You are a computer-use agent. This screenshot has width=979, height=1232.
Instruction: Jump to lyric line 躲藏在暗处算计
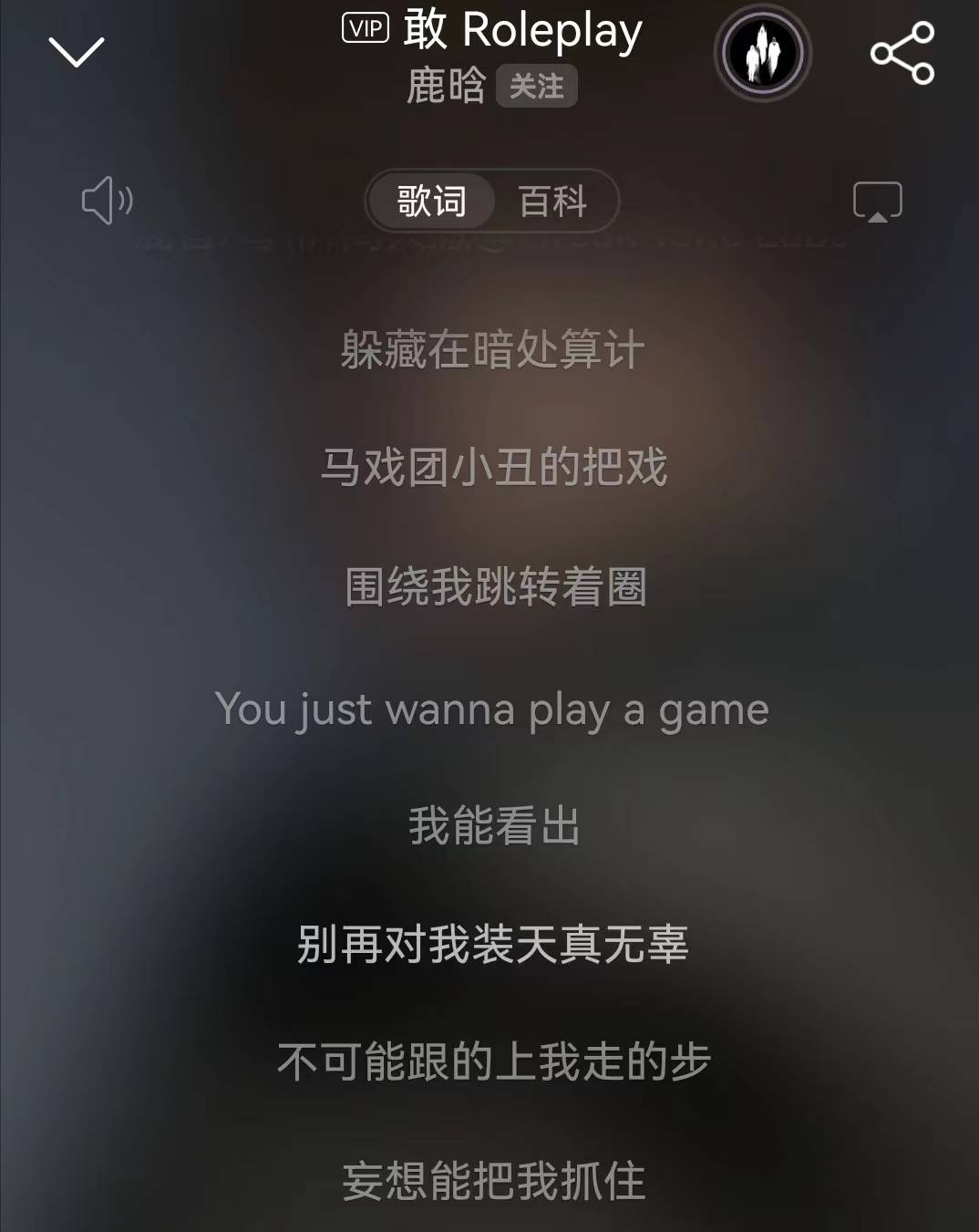[x=492, y=350]
